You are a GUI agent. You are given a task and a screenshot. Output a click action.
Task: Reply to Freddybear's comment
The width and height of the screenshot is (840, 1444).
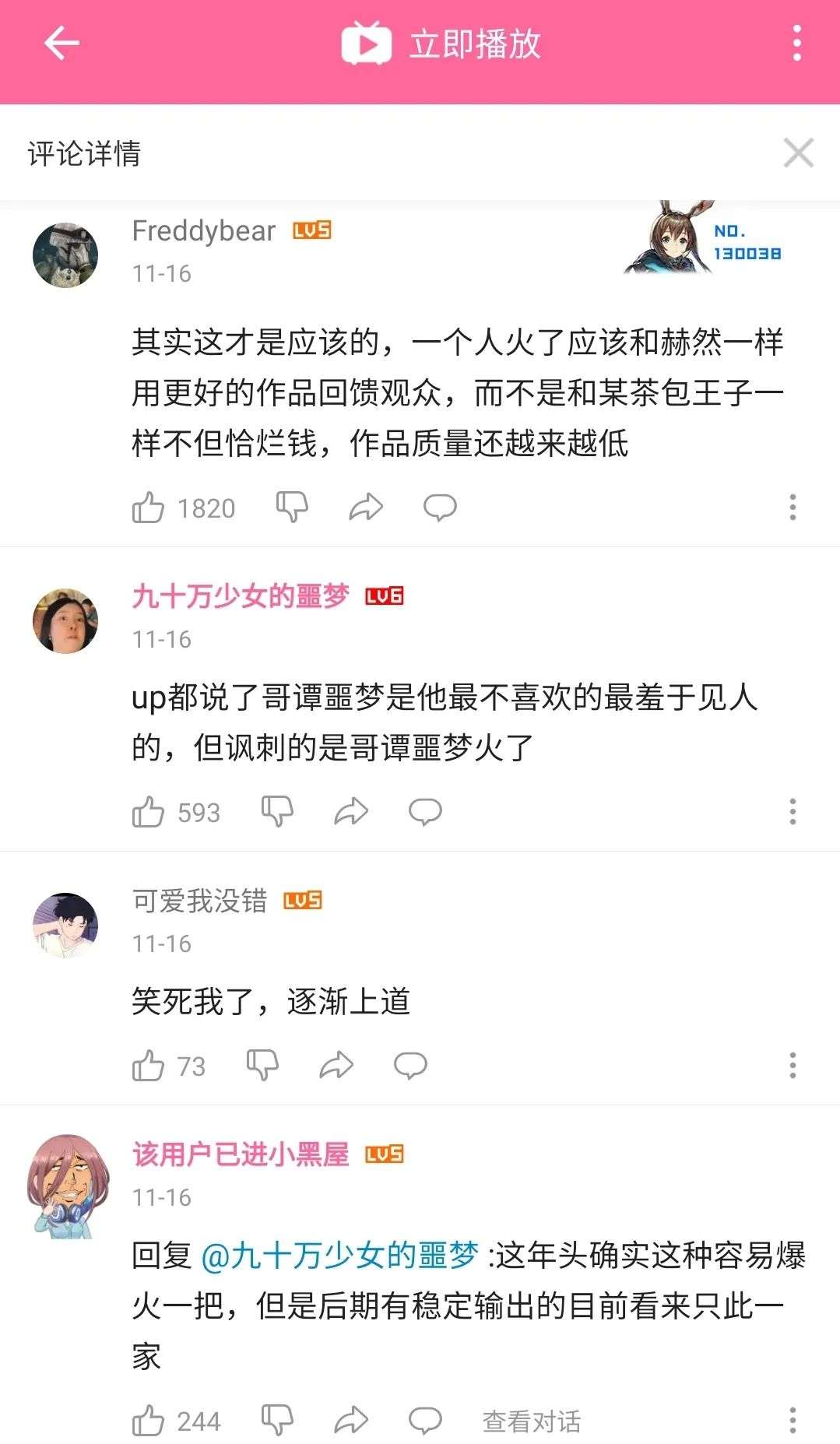click(x=440, y=508)
